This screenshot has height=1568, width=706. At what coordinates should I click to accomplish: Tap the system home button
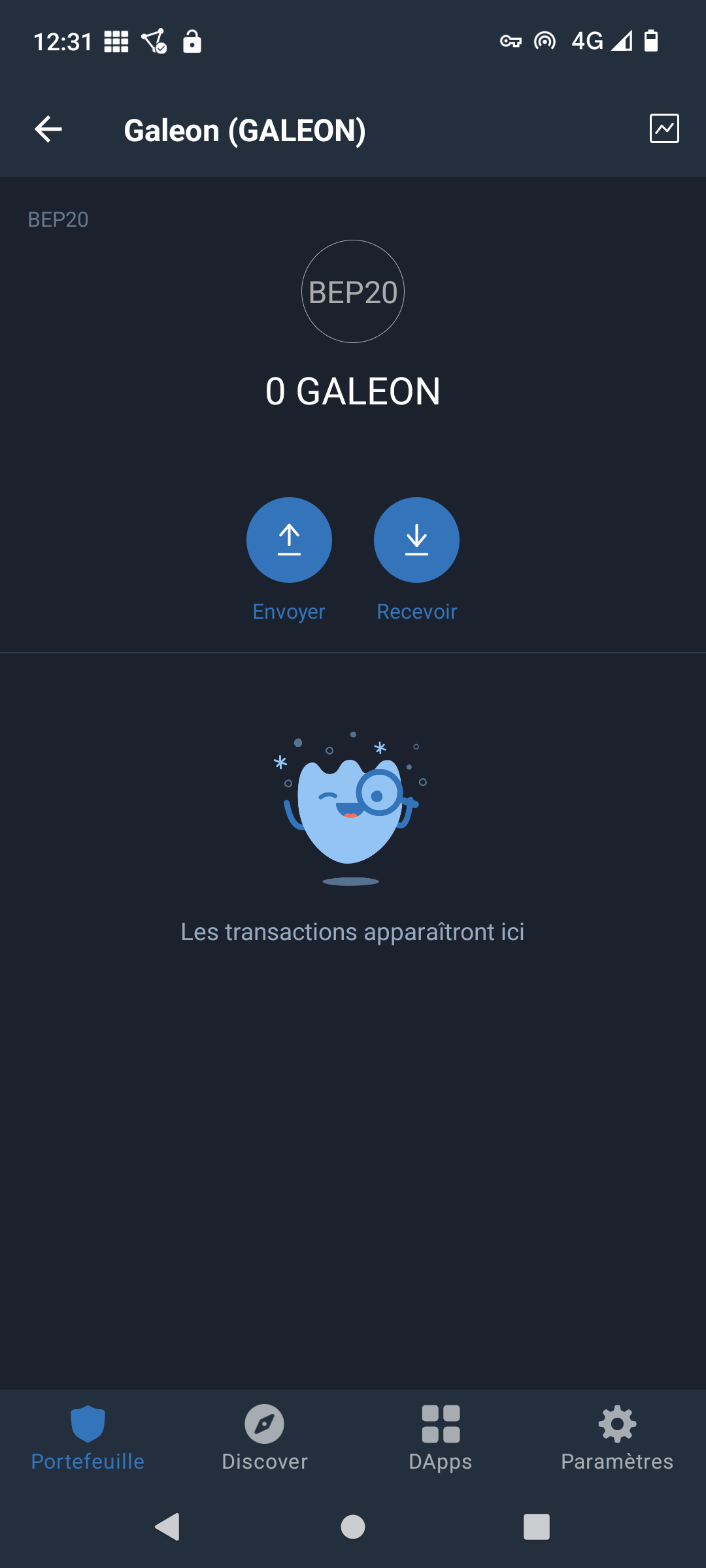(x=353, y=1527)
